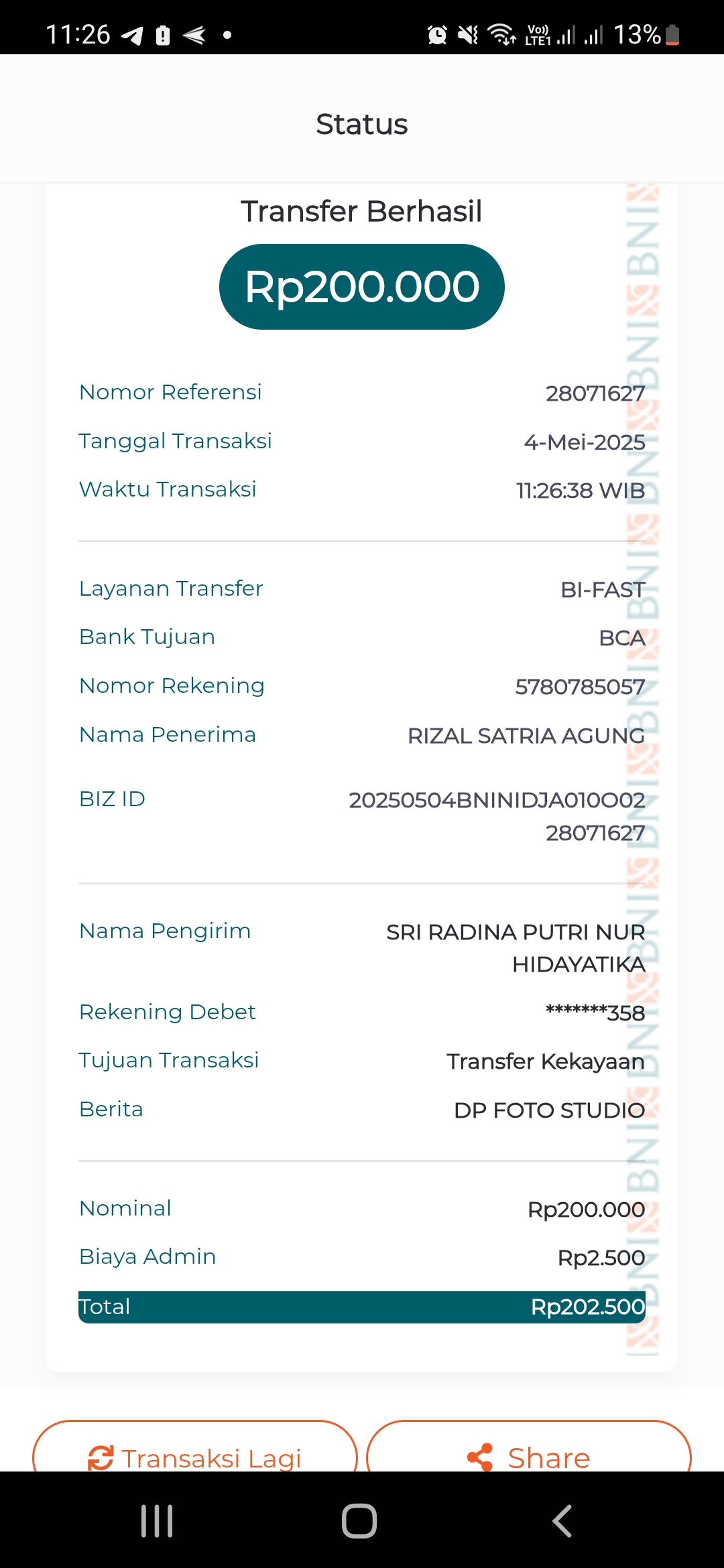724x1568 pixels.
Task: Open recent apps from the navigation bar
Action: click(x=157, y=1521)
